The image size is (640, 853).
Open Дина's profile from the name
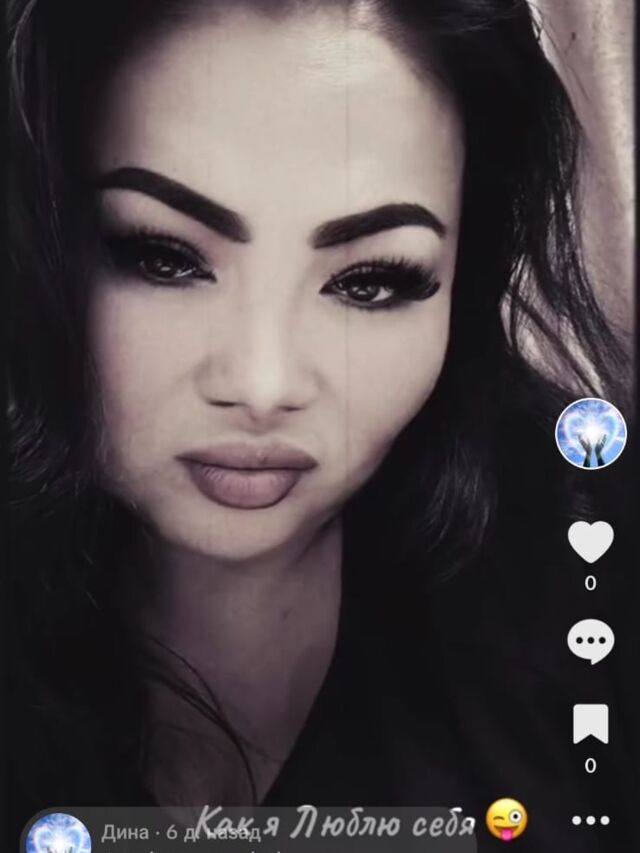point(125,832)
